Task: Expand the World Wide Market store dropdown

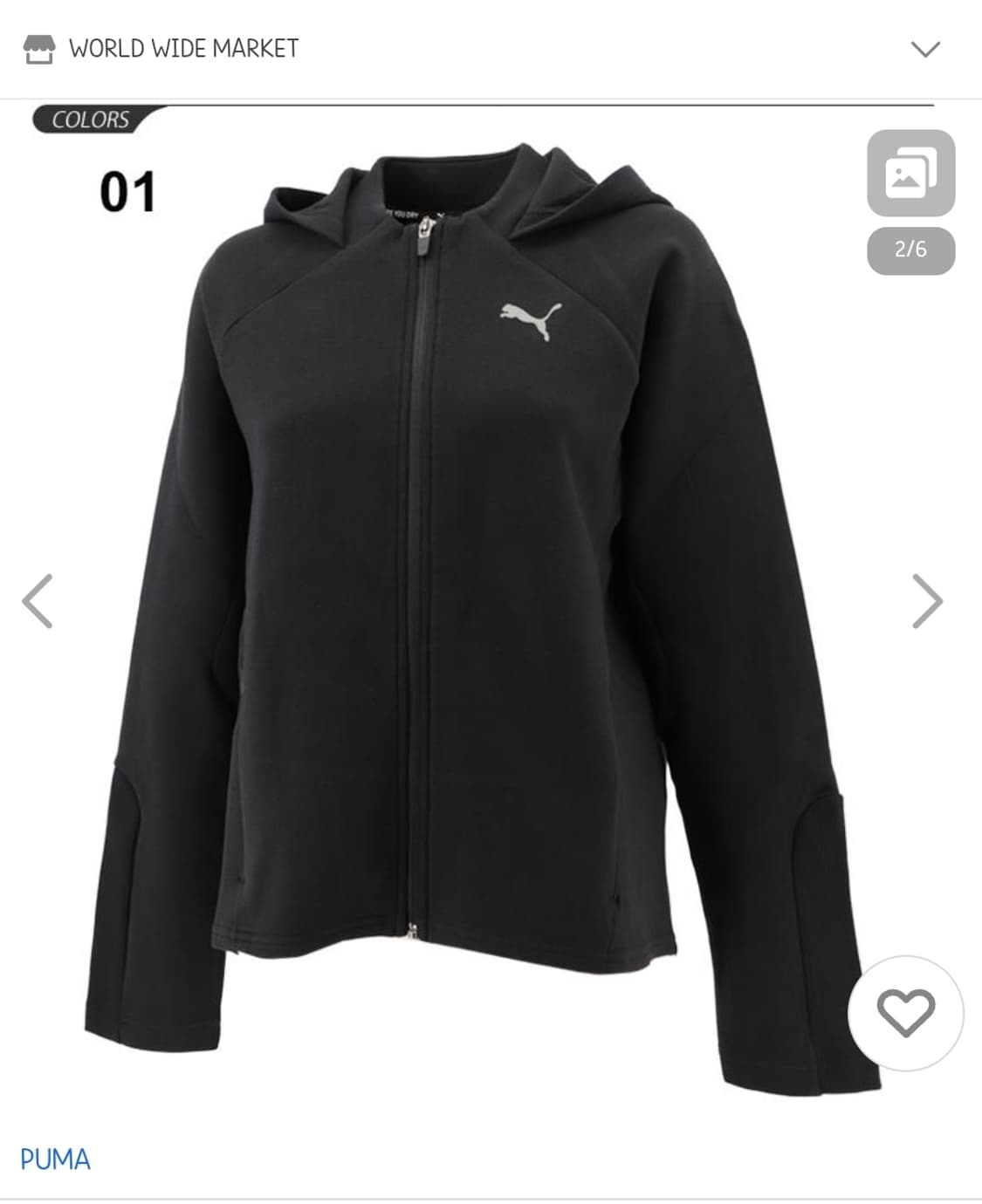Action: coord(924,49)
